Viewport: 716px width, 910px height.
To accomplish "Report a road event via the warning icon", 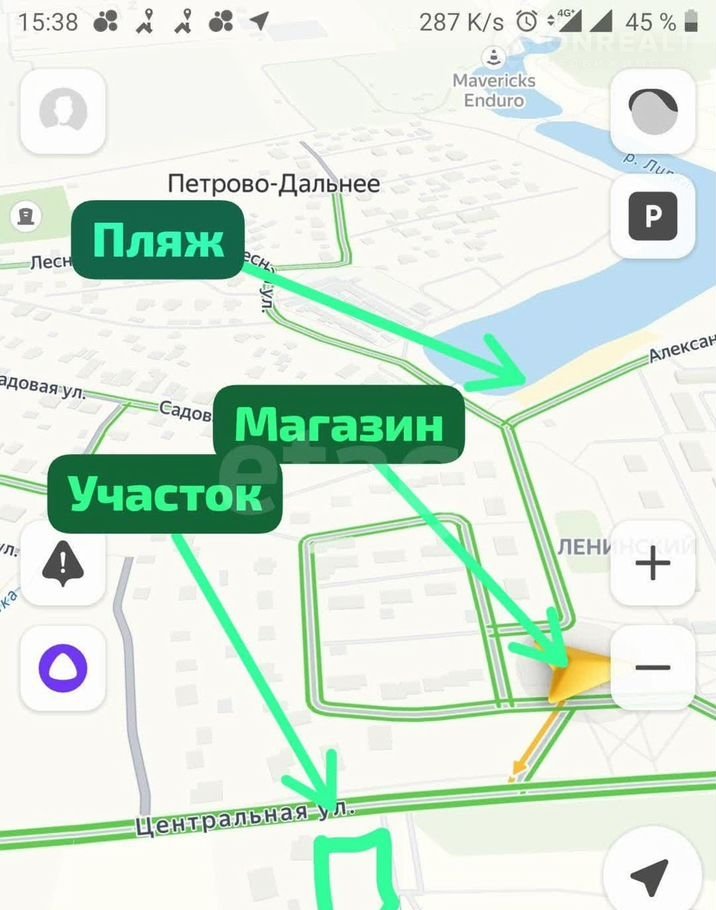I will [x=63, y=564].
